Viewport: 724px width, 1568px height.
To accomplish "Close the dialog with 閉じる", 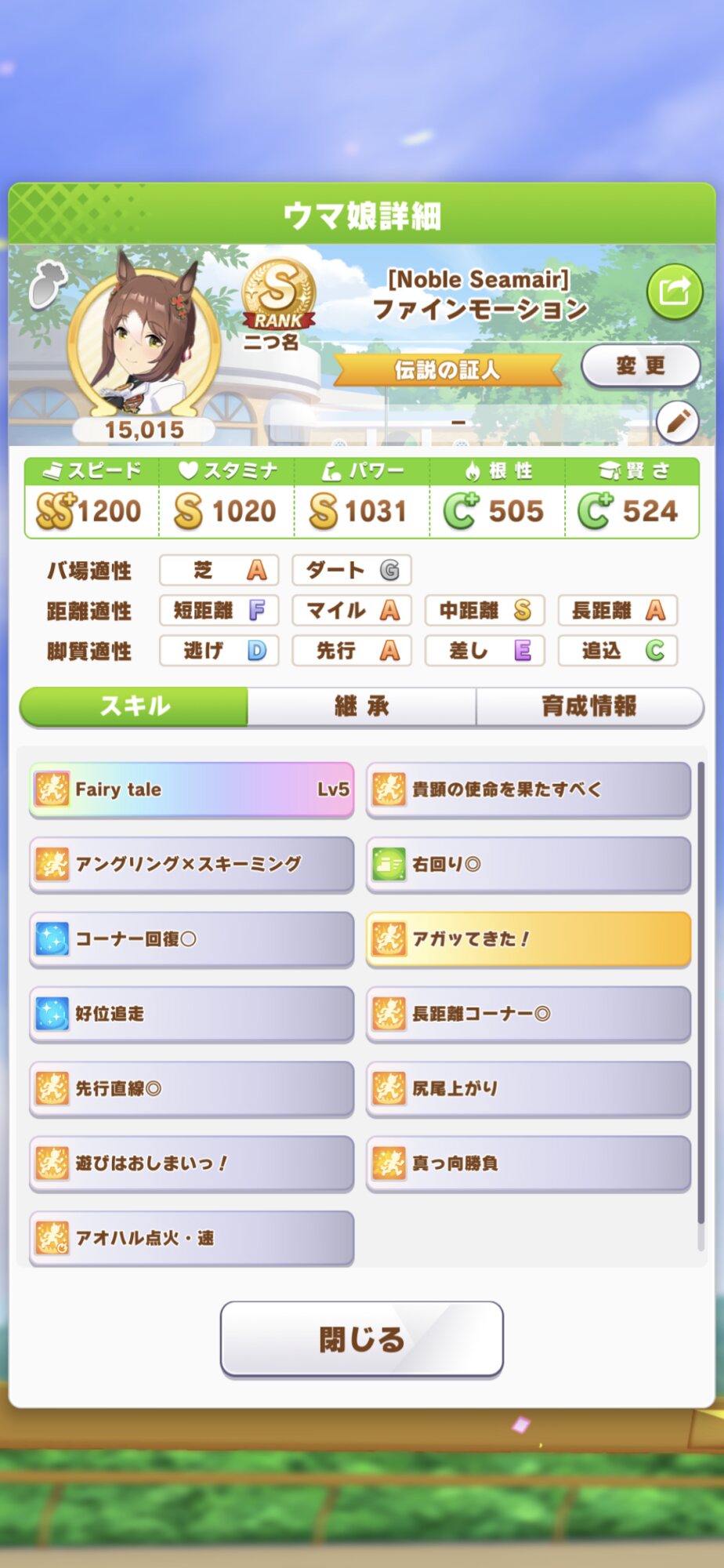I will click(361, 1339).
